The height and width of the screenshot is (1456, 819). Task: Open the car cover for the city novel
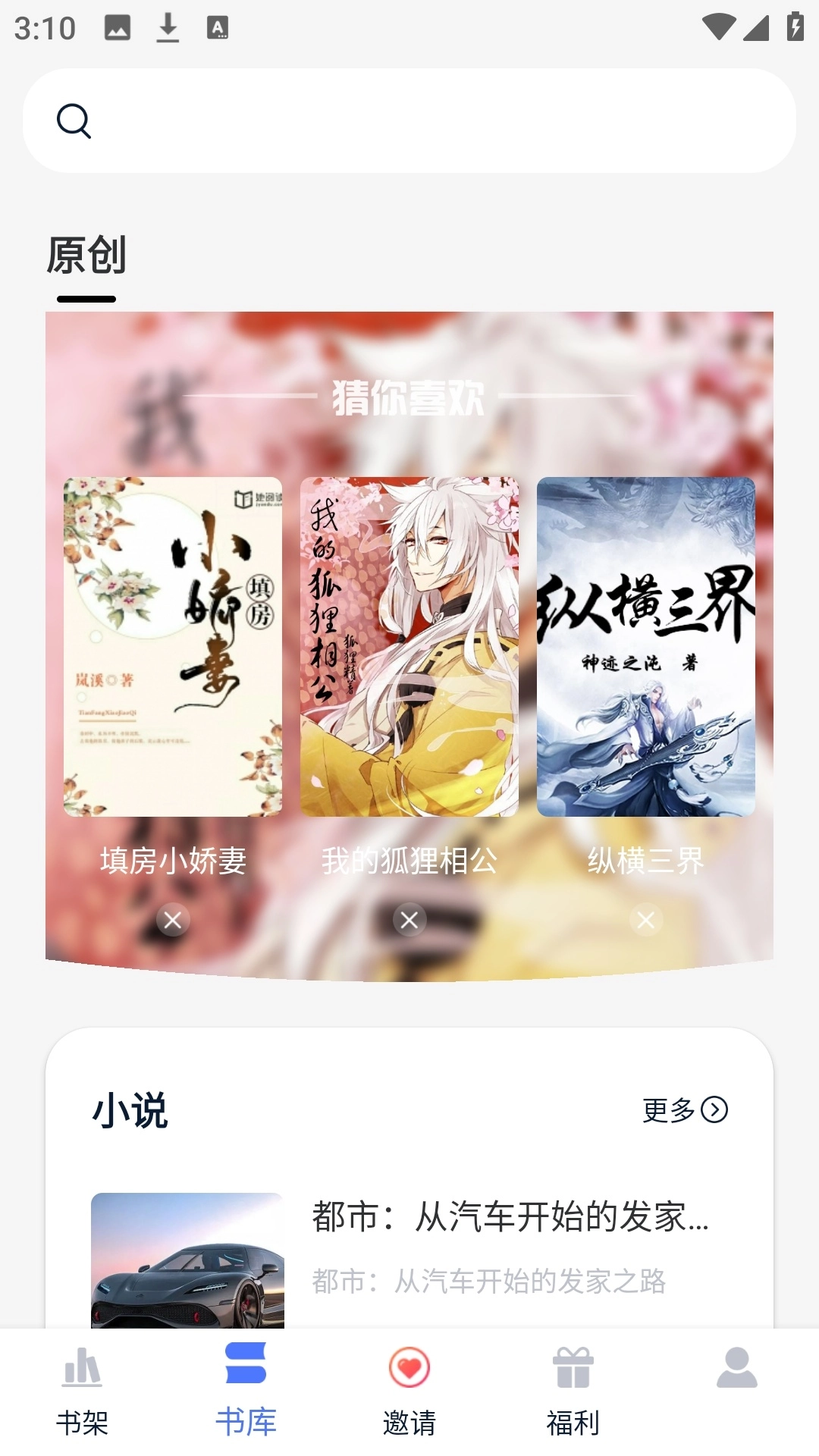pos(186,1259)
